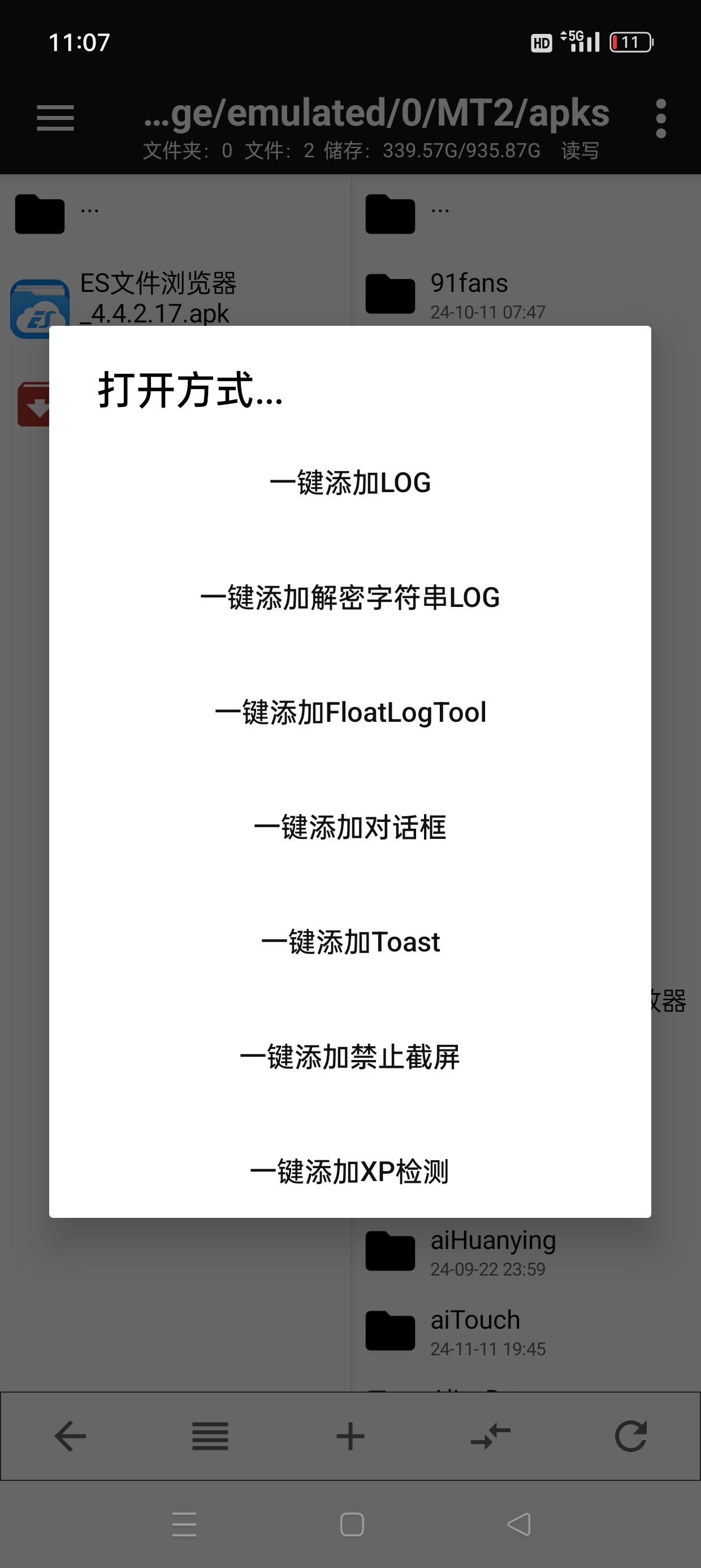Choose 一键添加禁止截屏 option

[350, 1057]
